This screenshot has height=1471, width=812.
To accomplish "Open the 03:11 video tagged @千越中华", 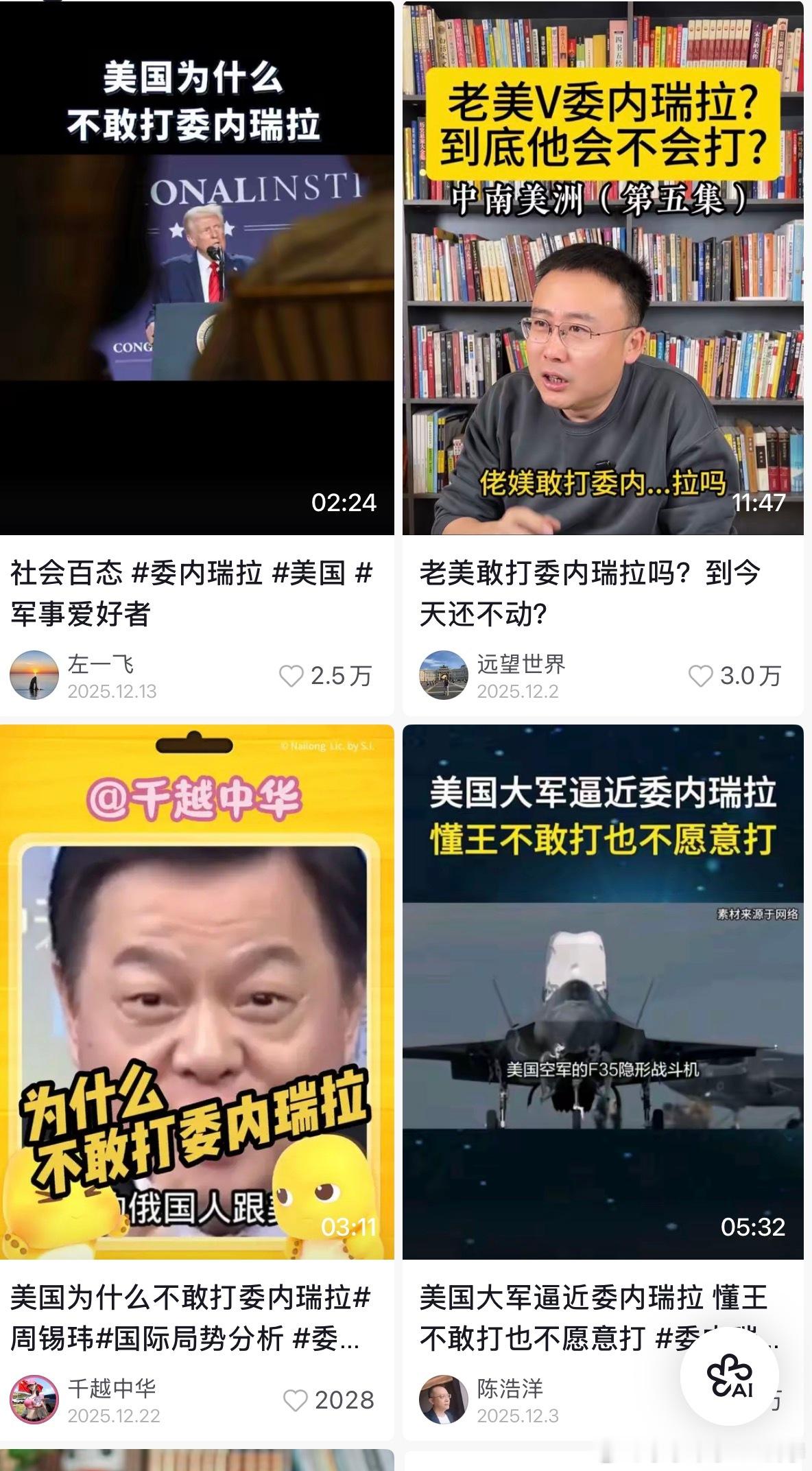I will tap(197, 991).
